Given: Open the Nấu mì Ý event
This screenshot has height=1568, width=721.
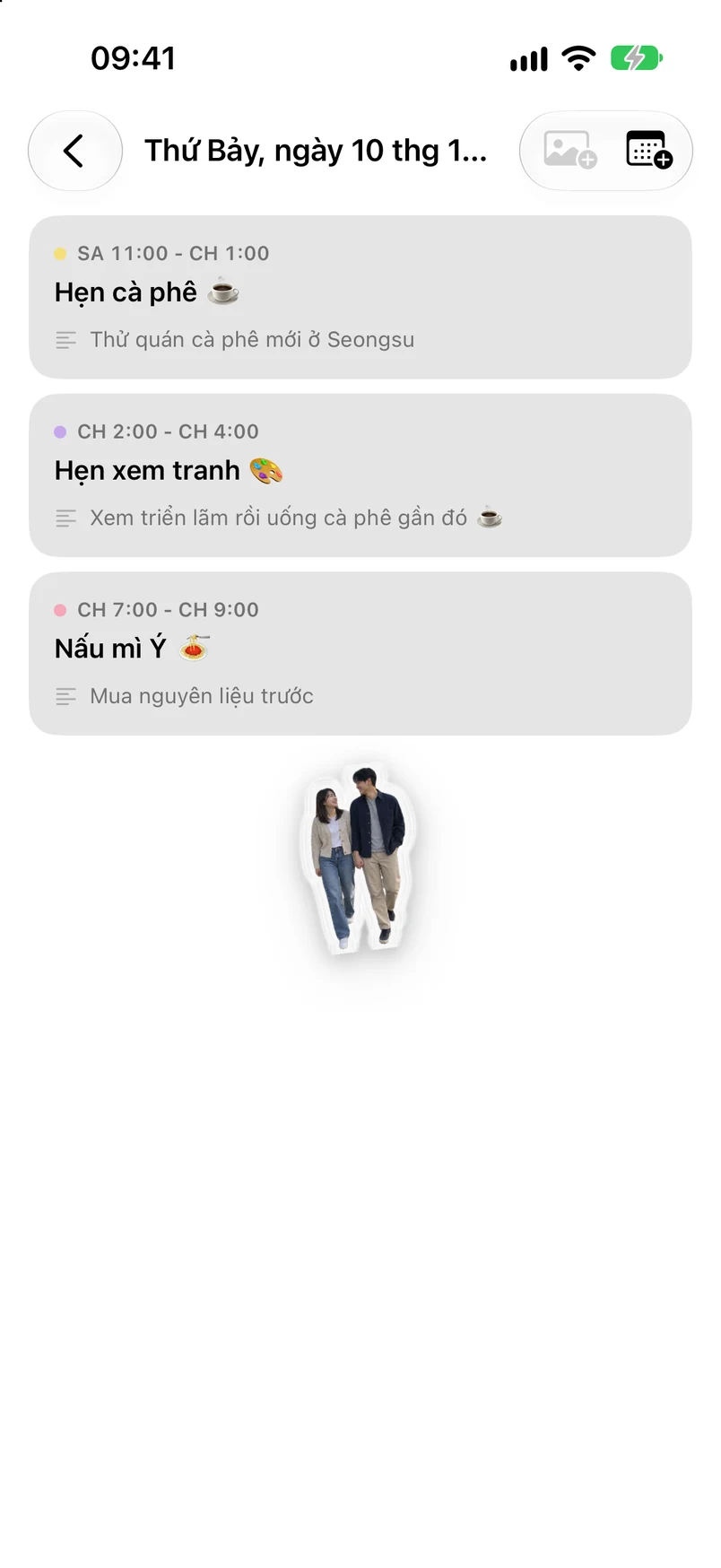Looking at the screenshot, I should click(360, 653).
